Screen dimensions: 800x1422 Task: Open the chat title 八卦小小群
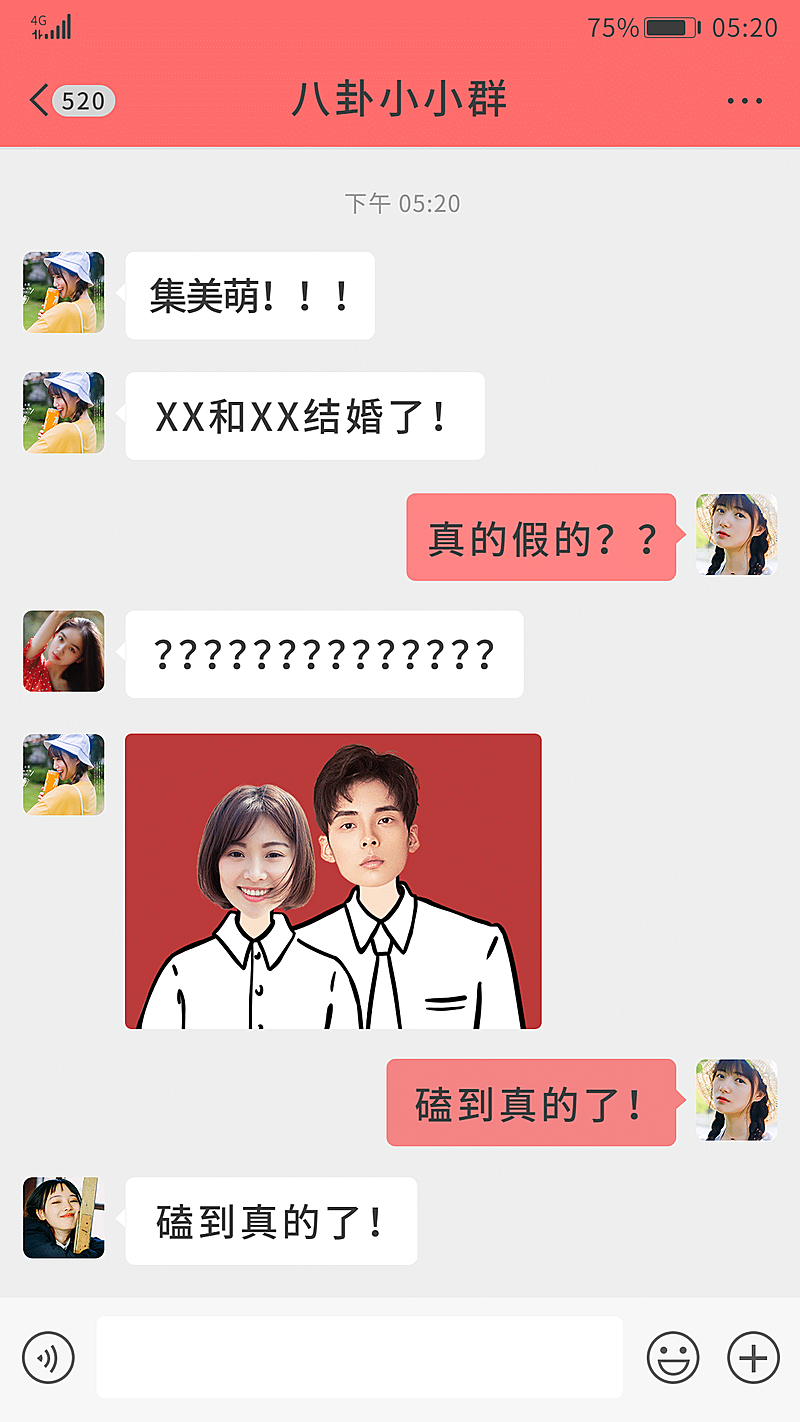coord(400,100)
